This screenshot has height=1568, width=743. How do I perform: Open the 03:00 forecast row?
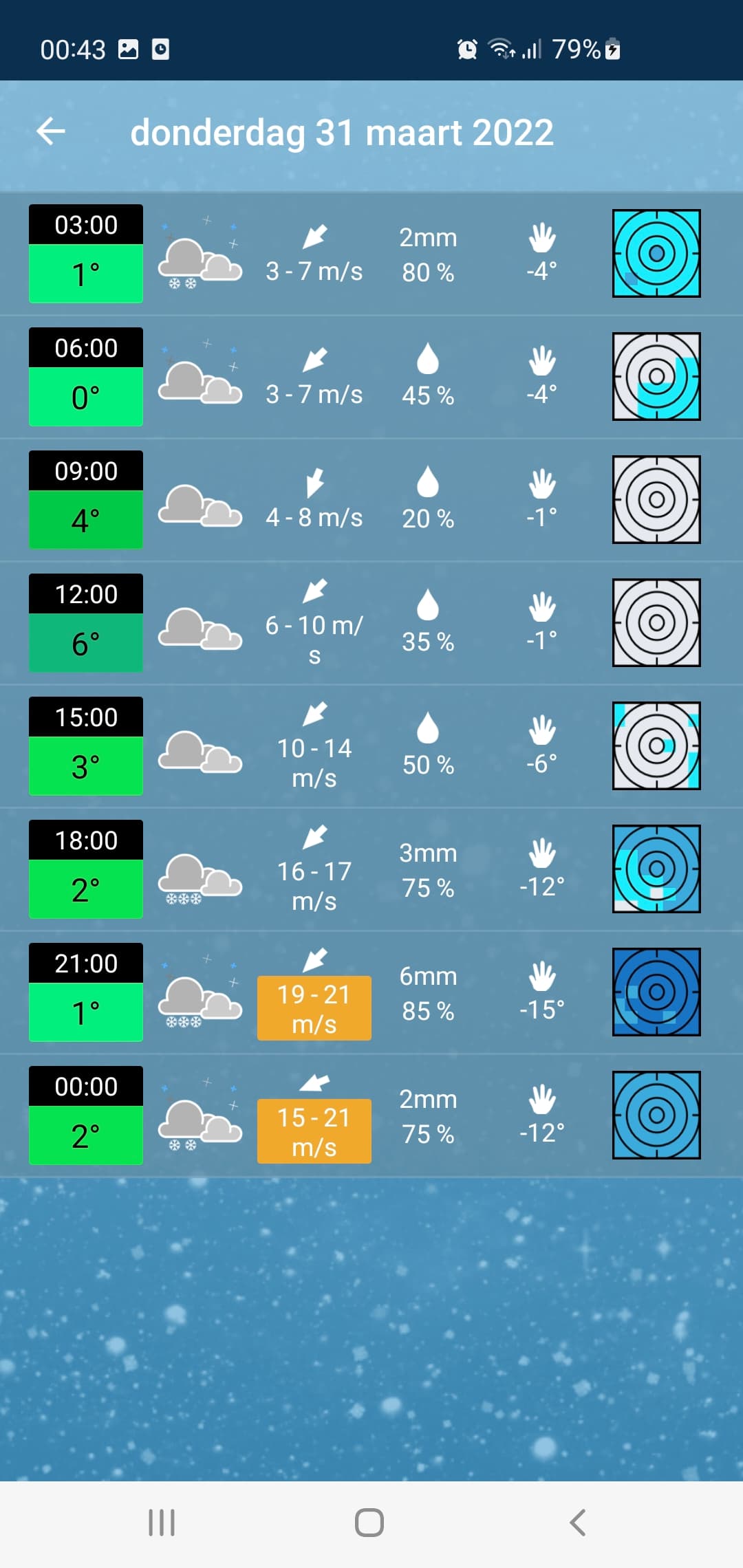click(371, 254)
